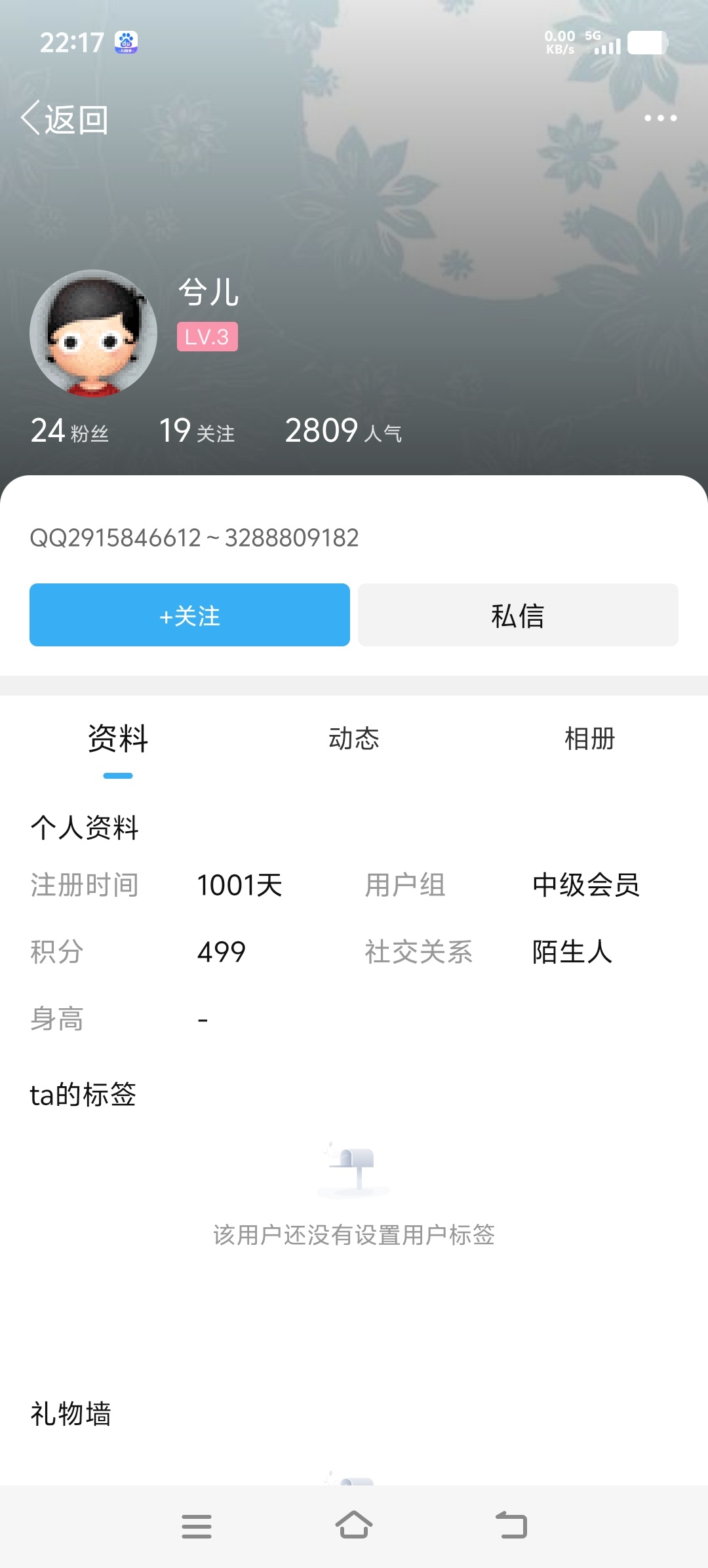Send a private message via 私信
This screenshot has height=1568, width=708.
pos(518,615)
